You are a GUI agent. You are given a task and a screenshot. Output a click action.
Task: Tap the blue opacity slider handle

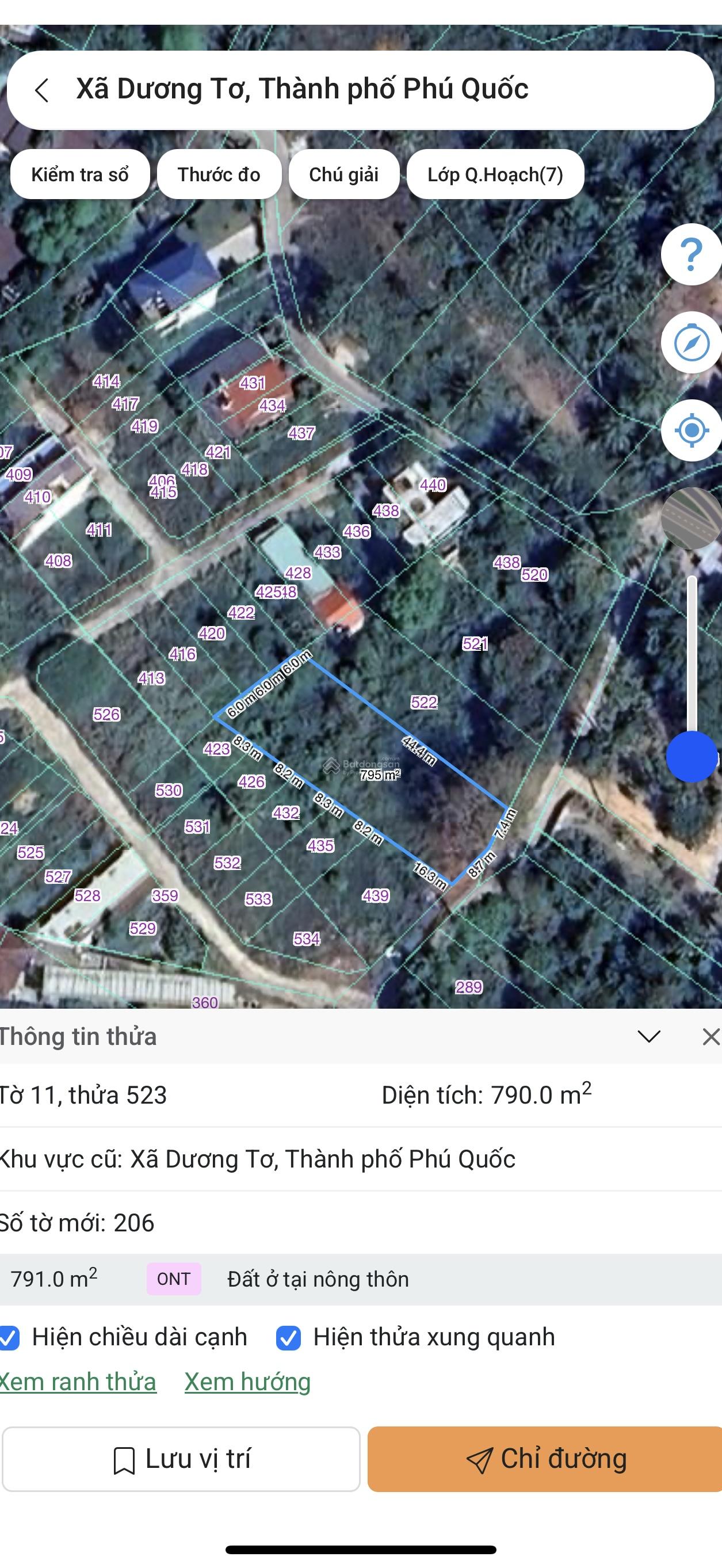pyautogui.click(x=692, y=757)
